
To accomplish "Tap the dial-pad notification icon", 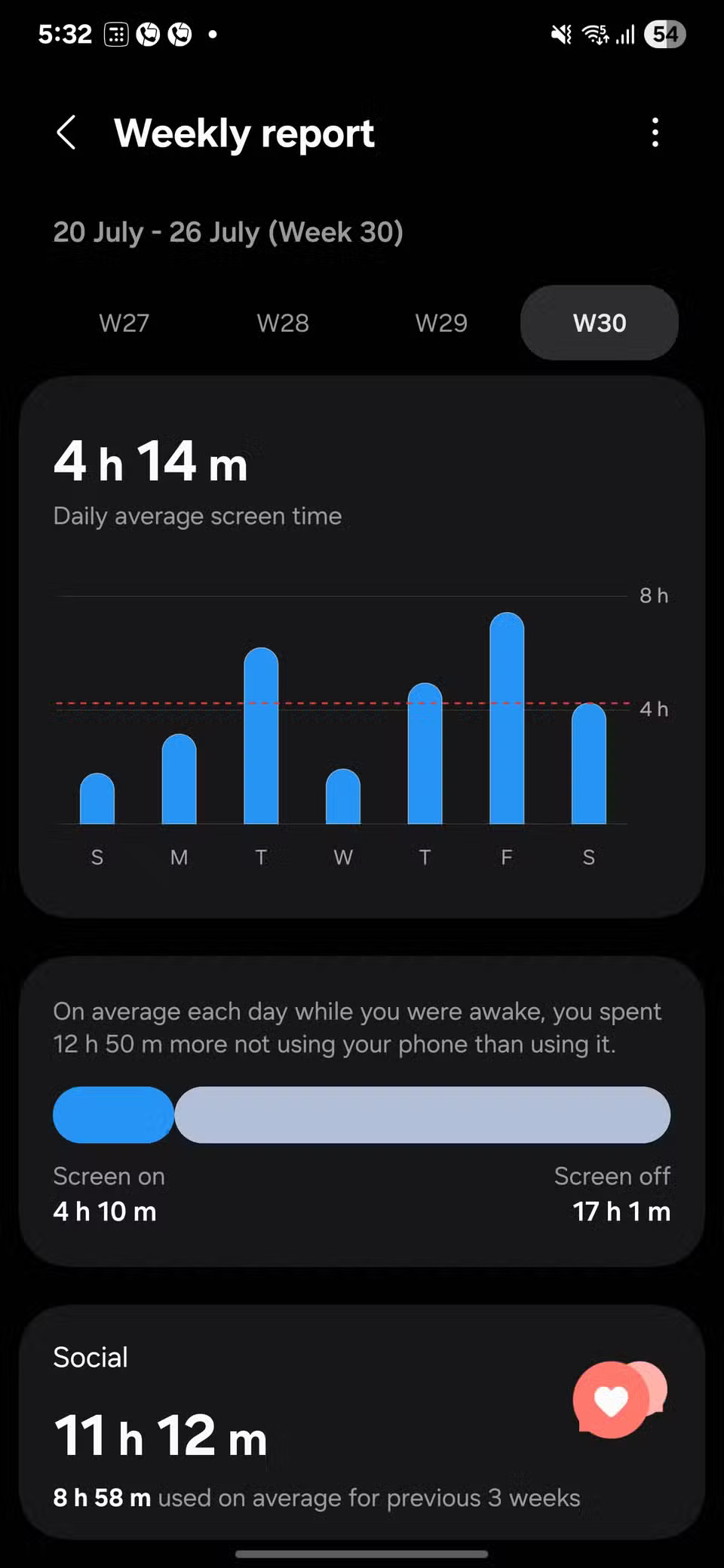I will (118, 33).
